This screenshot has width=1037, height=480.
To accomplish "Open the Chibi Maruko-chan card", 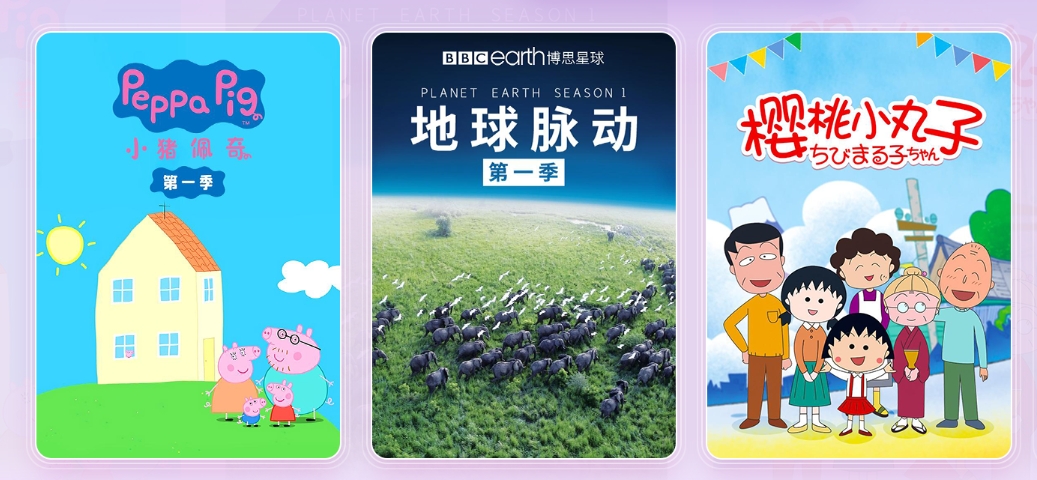I will (859, 245).
